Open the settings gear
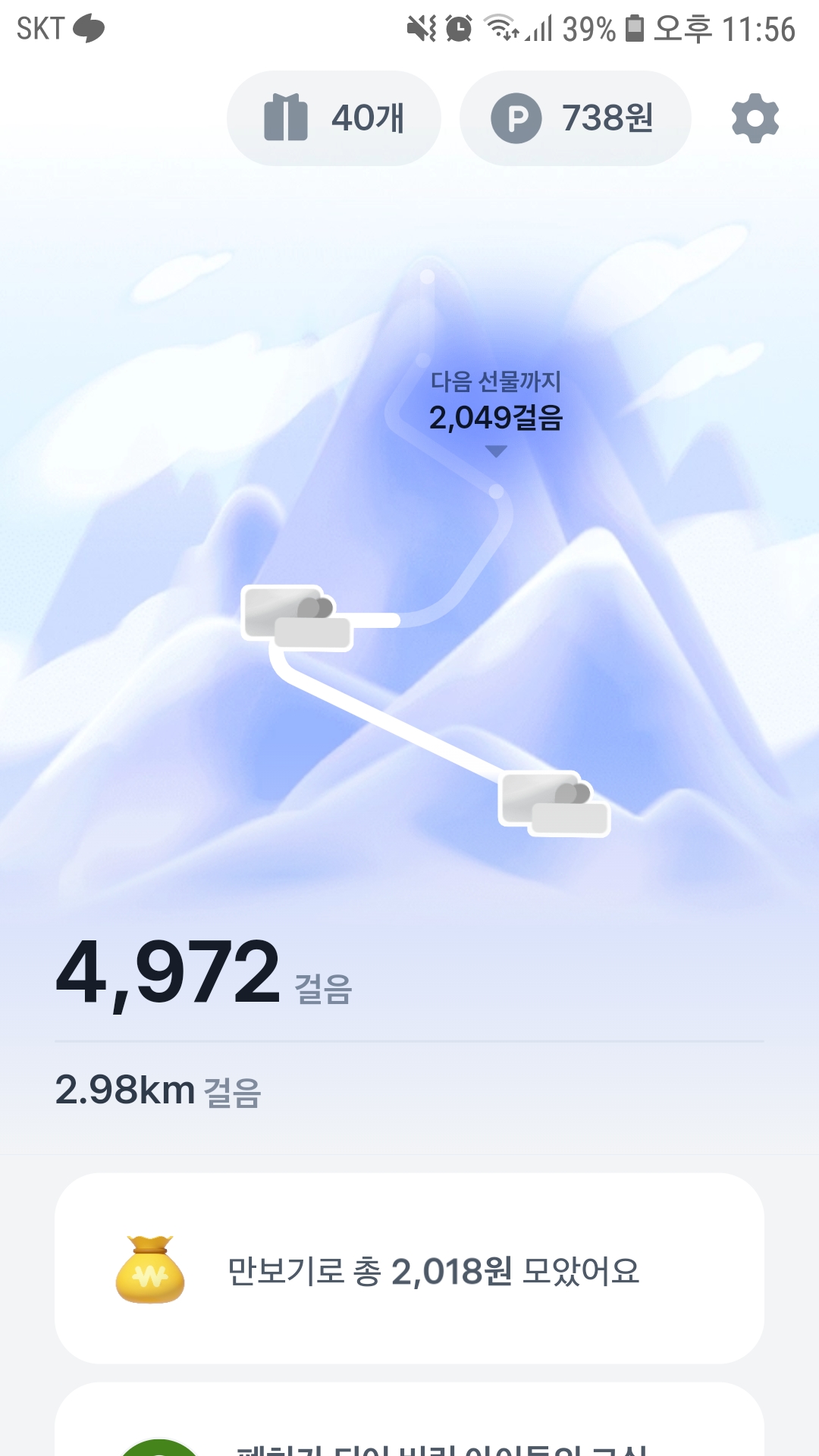 [755, 118]
